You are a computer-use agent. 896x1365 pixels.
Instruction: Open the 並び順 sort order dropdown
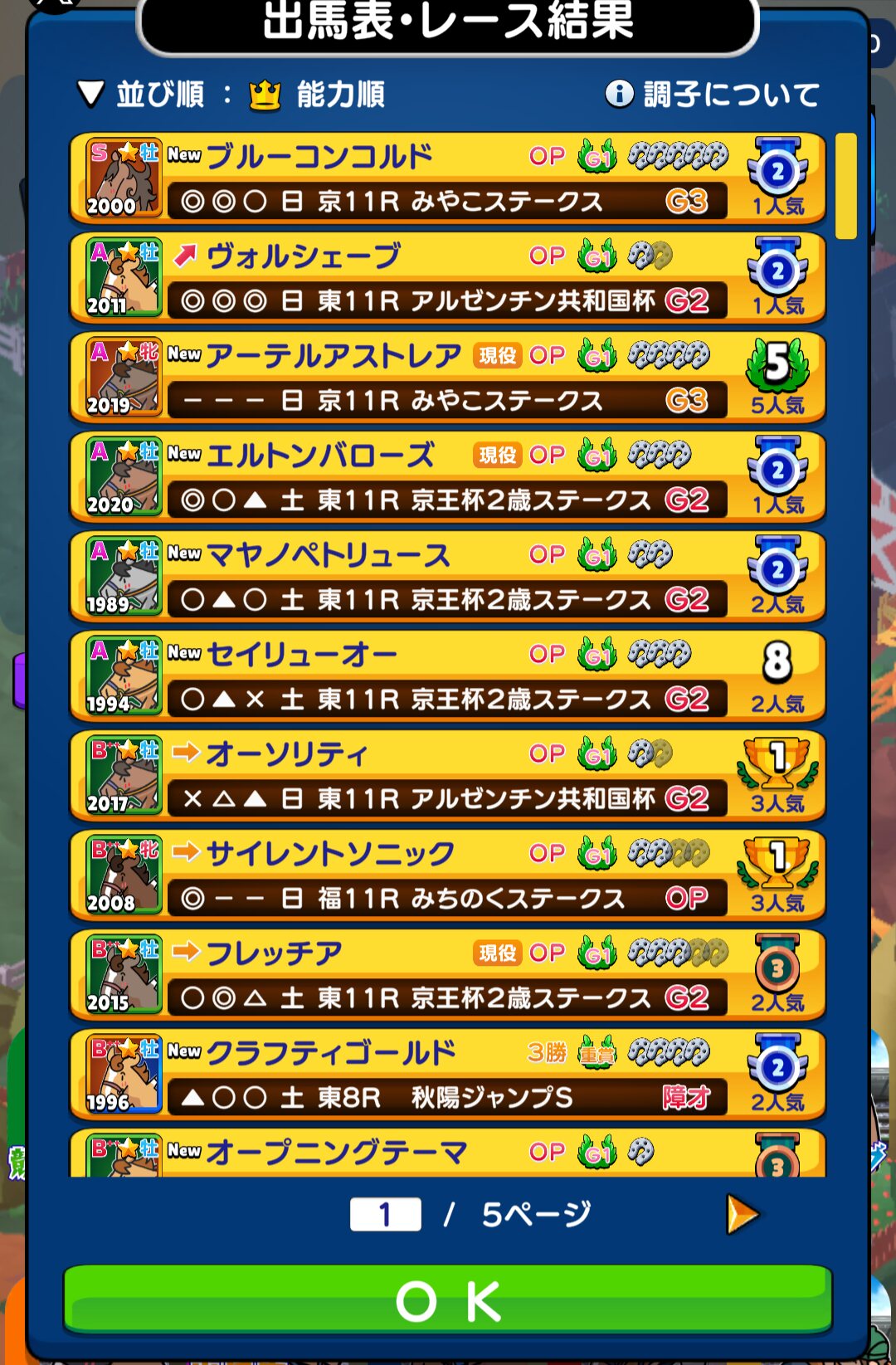(231, 95)
